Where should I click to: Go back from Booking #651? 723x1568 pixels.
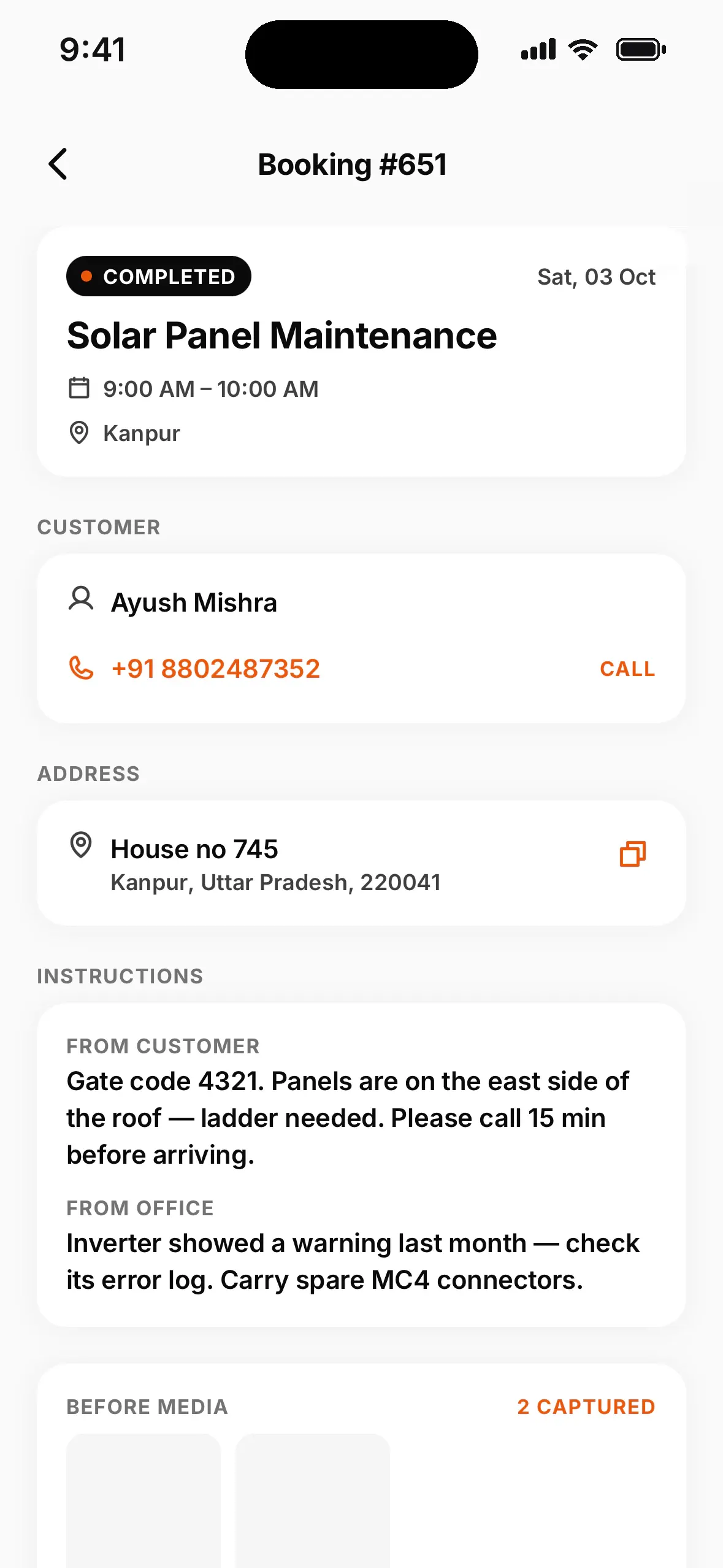(x=58, y=164)
